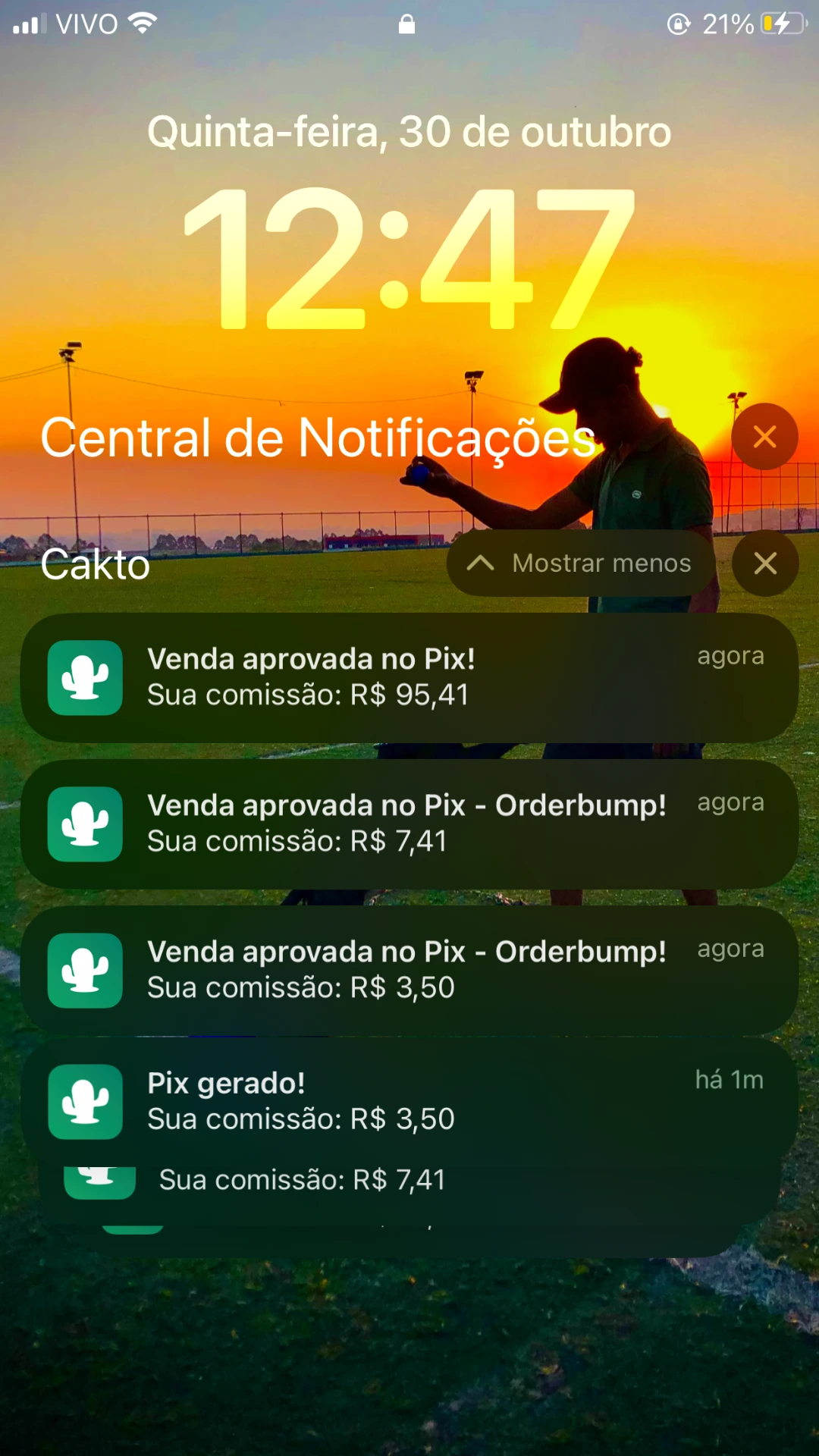This screenshot has height=1456, width=819.
Task: Tap the orientation lock icon near the battery
Action: click(677, 23)
